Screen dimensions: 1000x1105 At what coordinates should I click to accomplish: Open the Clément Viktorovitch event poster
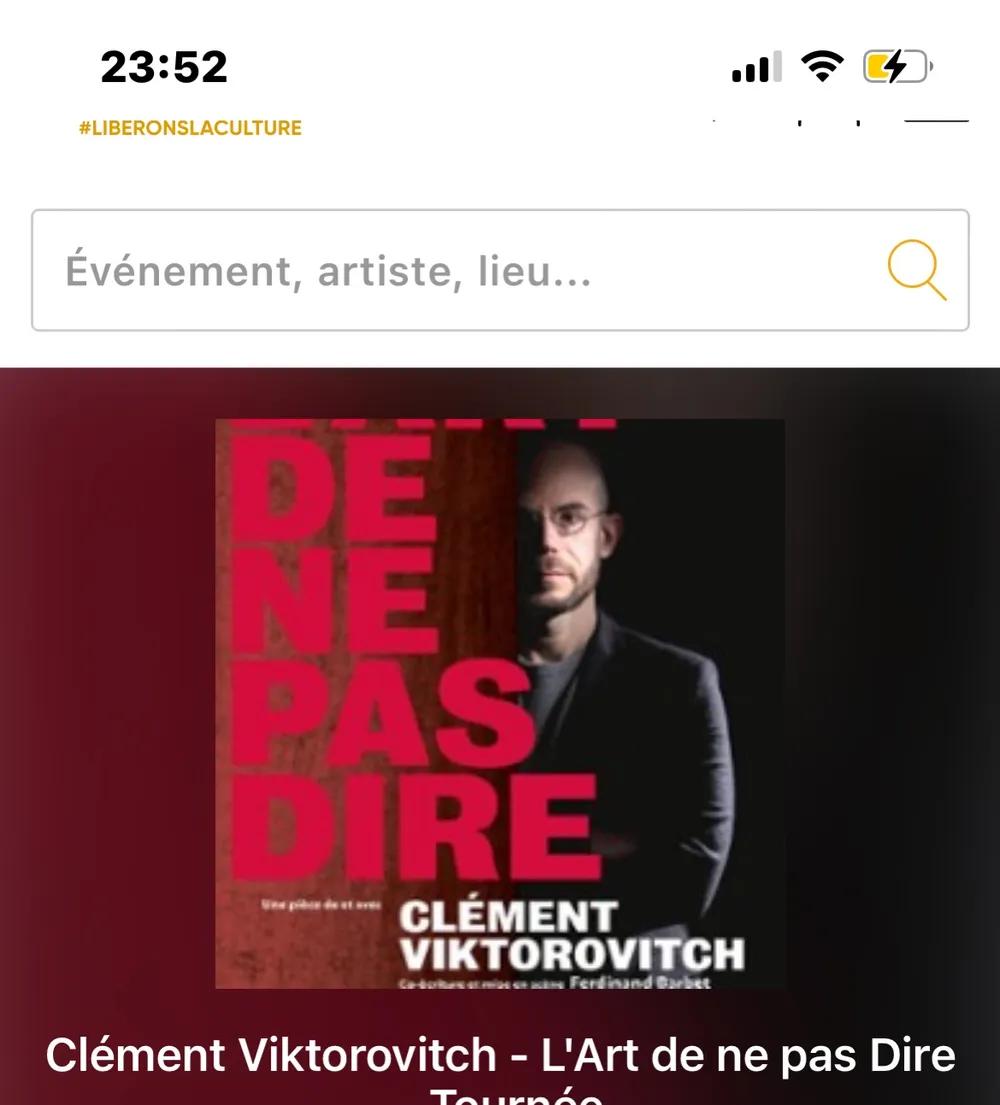click(x=500, y=703)
